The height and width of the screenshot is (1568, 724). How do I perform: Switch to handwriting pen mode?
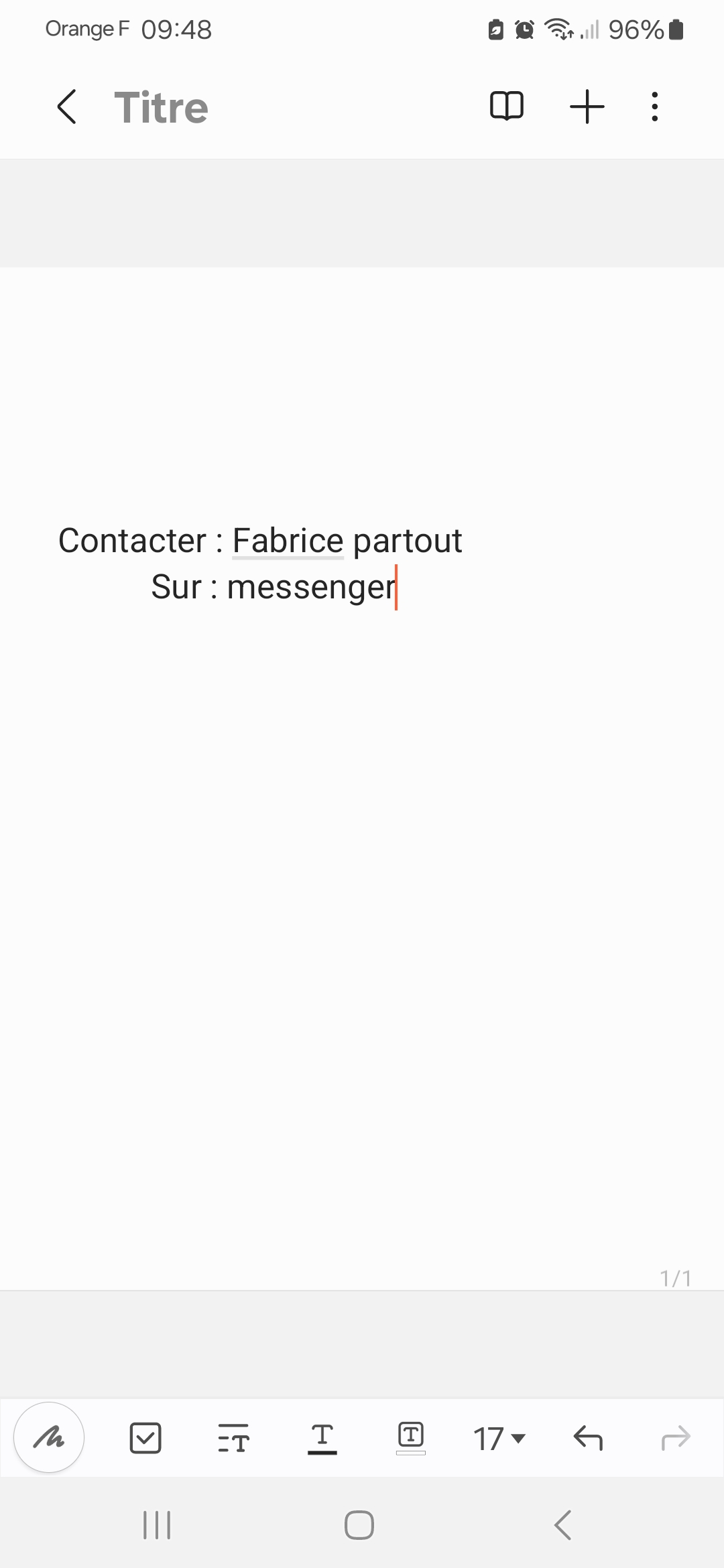tap(49, 1437)
